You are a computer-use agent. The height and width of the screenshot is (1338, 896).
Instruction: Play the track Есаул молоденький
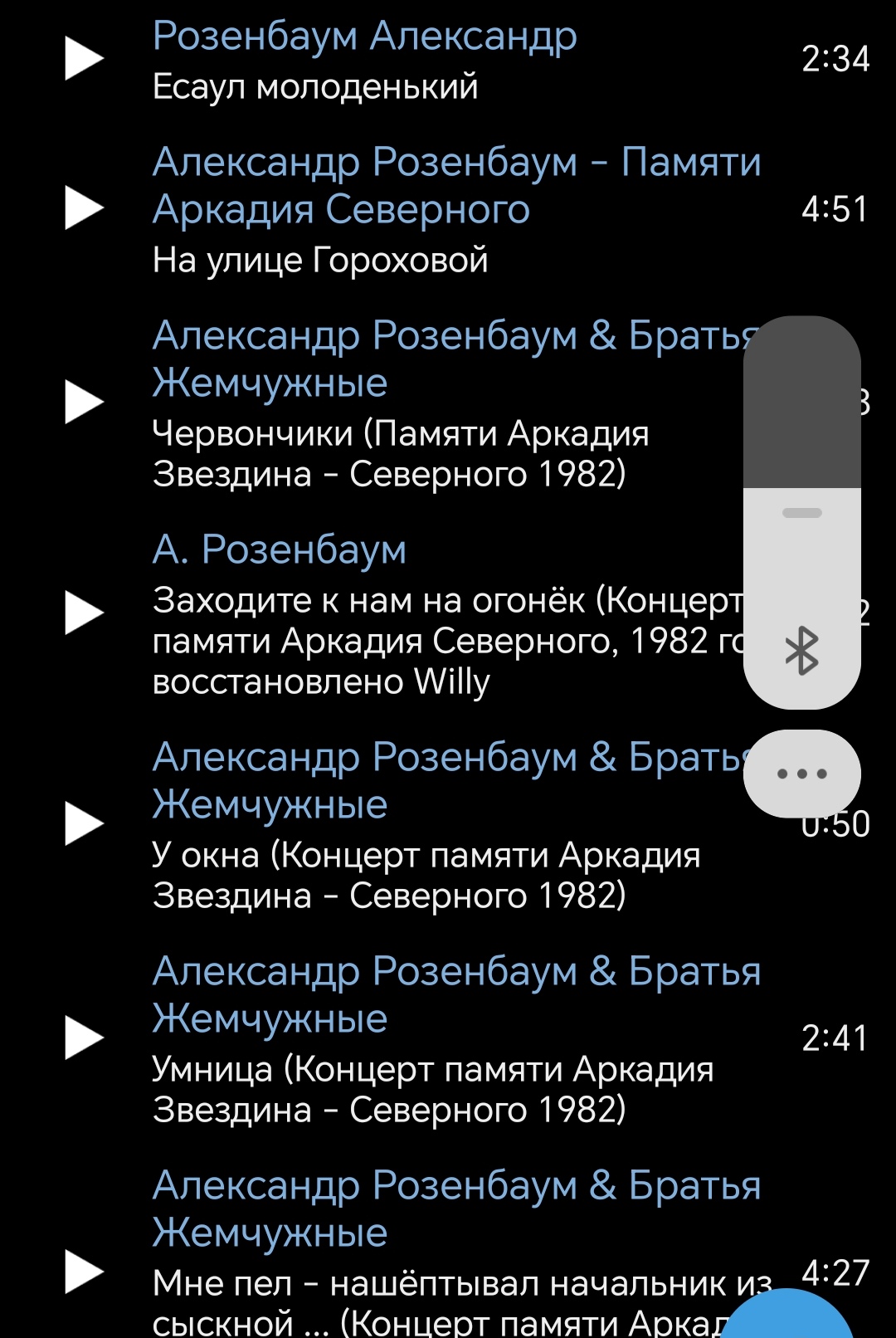tap(84, 59)
